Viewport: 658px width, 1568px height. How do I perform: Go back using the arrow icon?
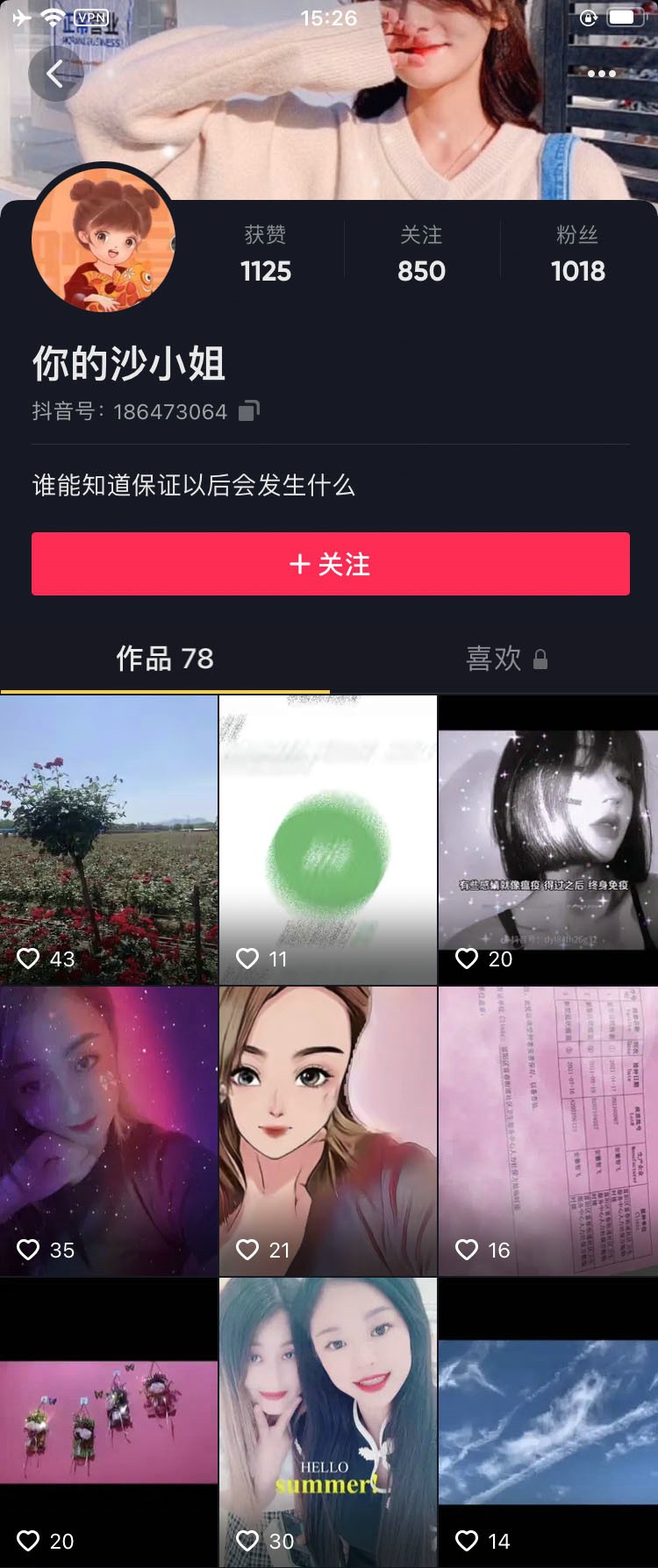pyautogui.click(x=55, y=74)
